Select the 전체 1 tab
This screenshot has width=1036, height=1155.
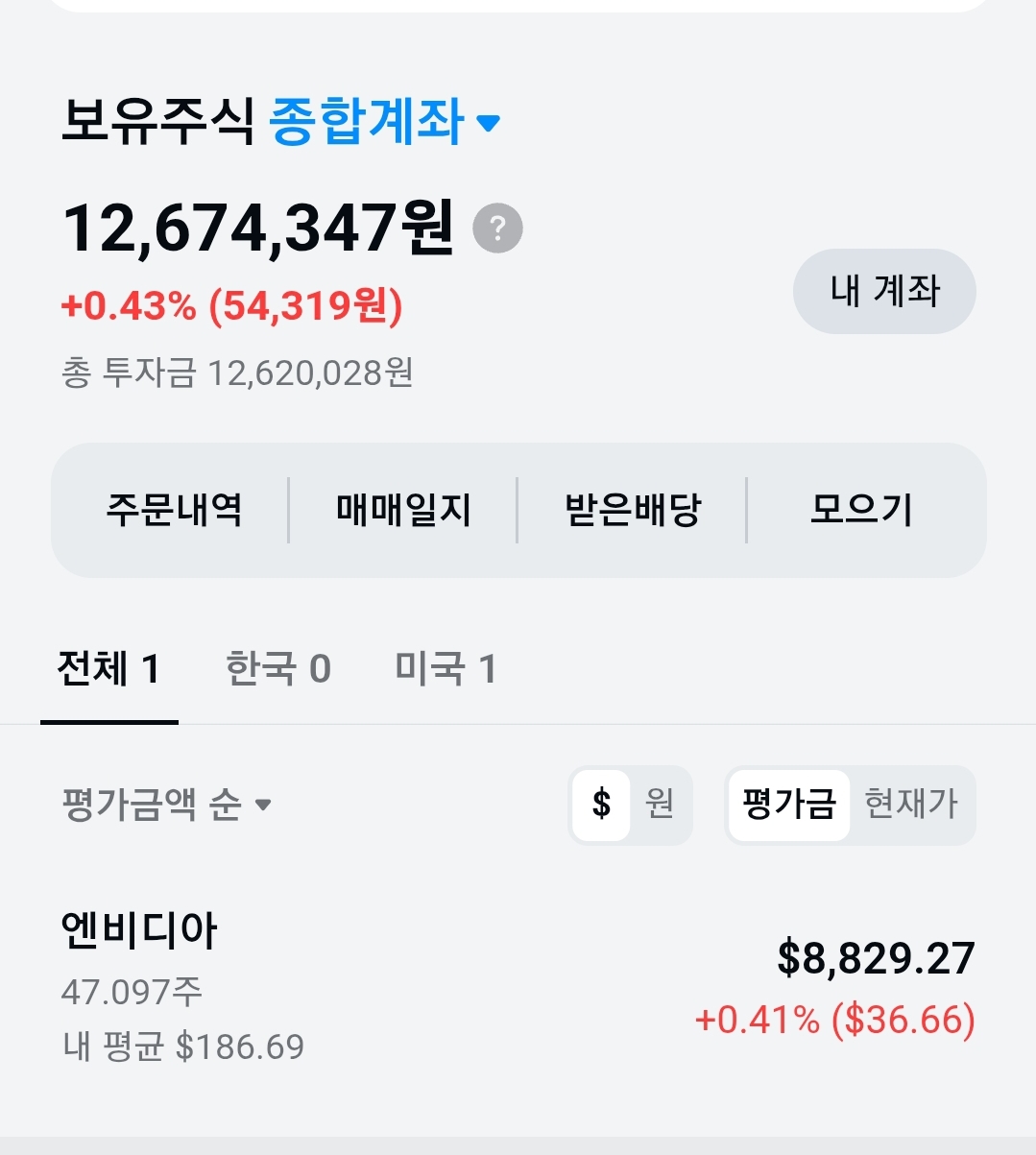click(108, 669)
